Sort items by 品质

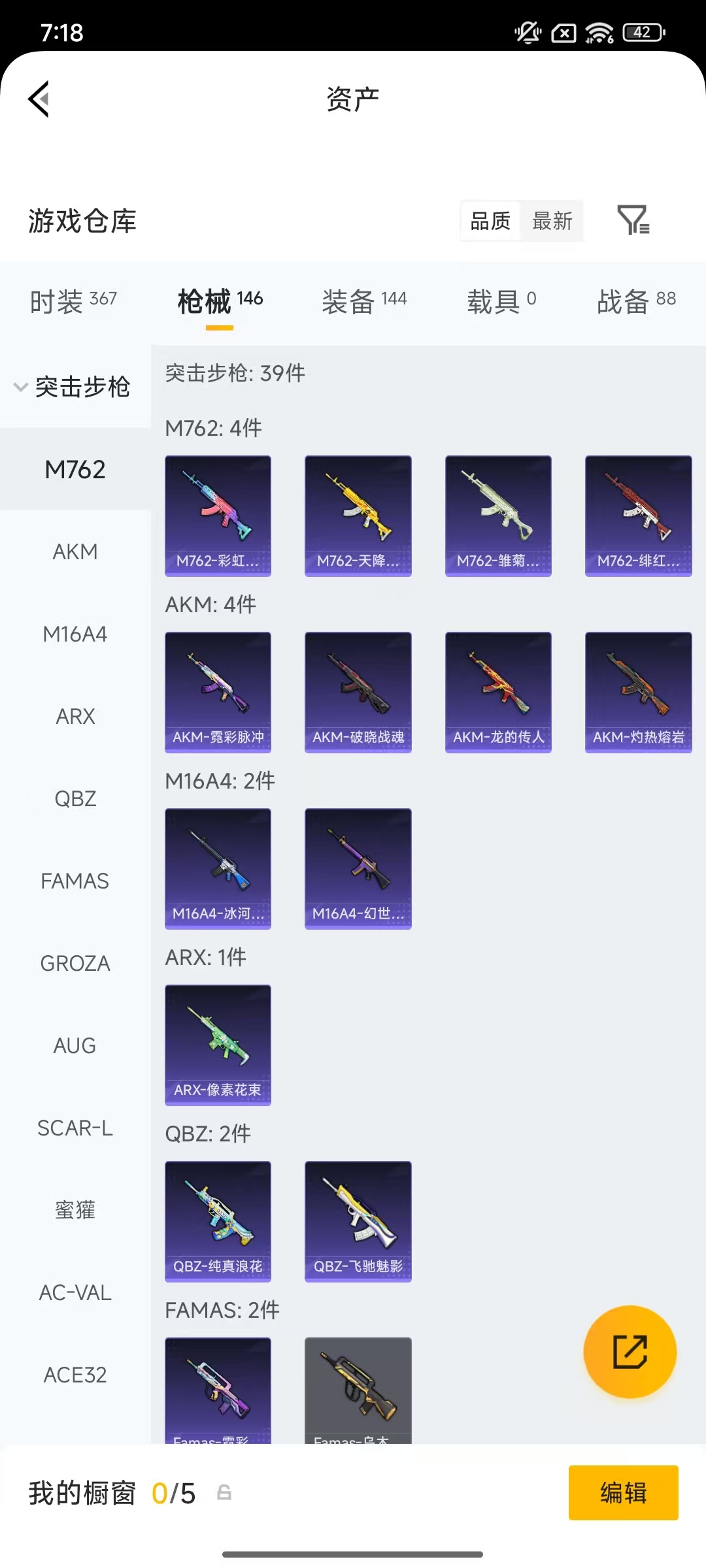point(490,221)
